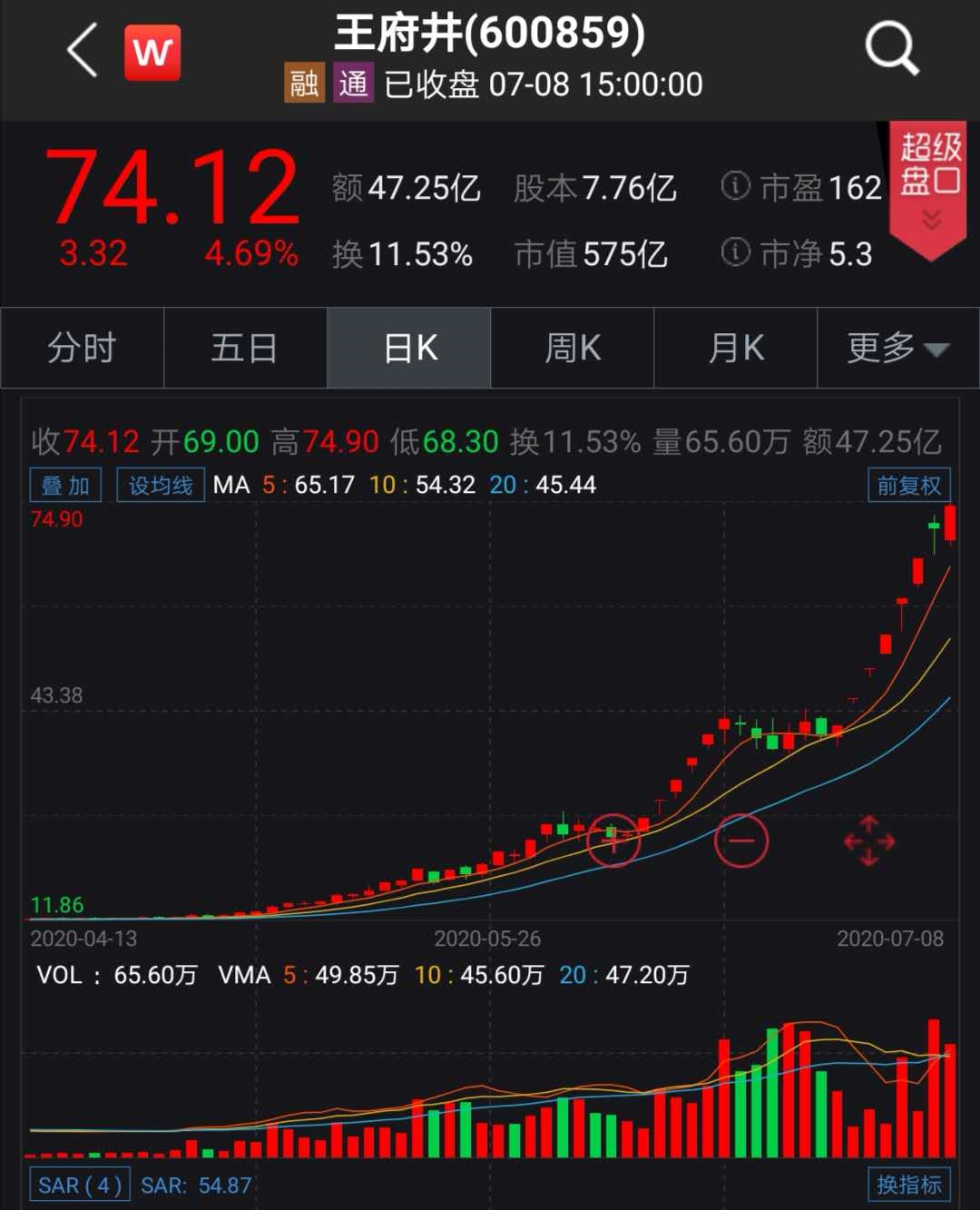Switch to the 分时 chart tab

(x=82, y=348)
